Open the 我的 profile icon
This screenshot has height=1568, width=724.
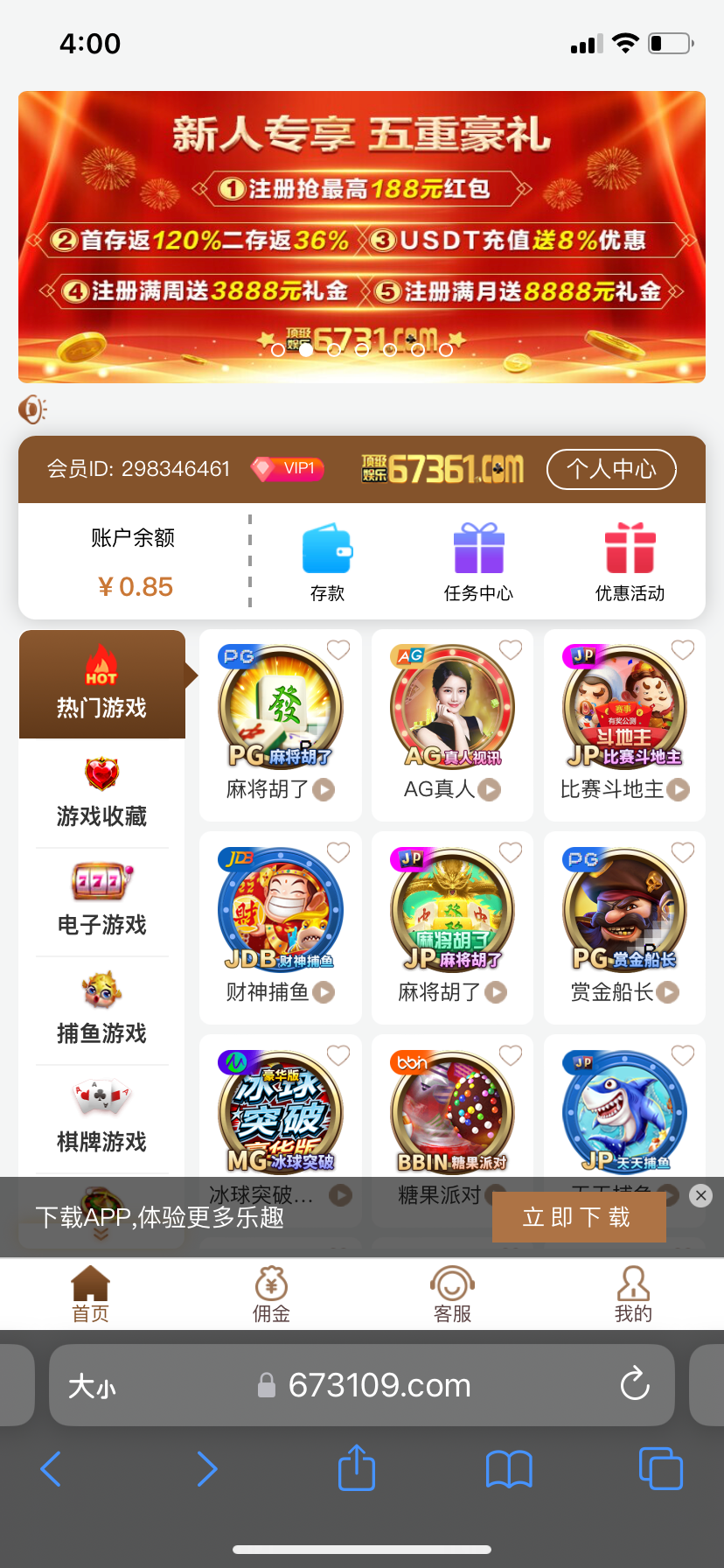[632, 1284]
